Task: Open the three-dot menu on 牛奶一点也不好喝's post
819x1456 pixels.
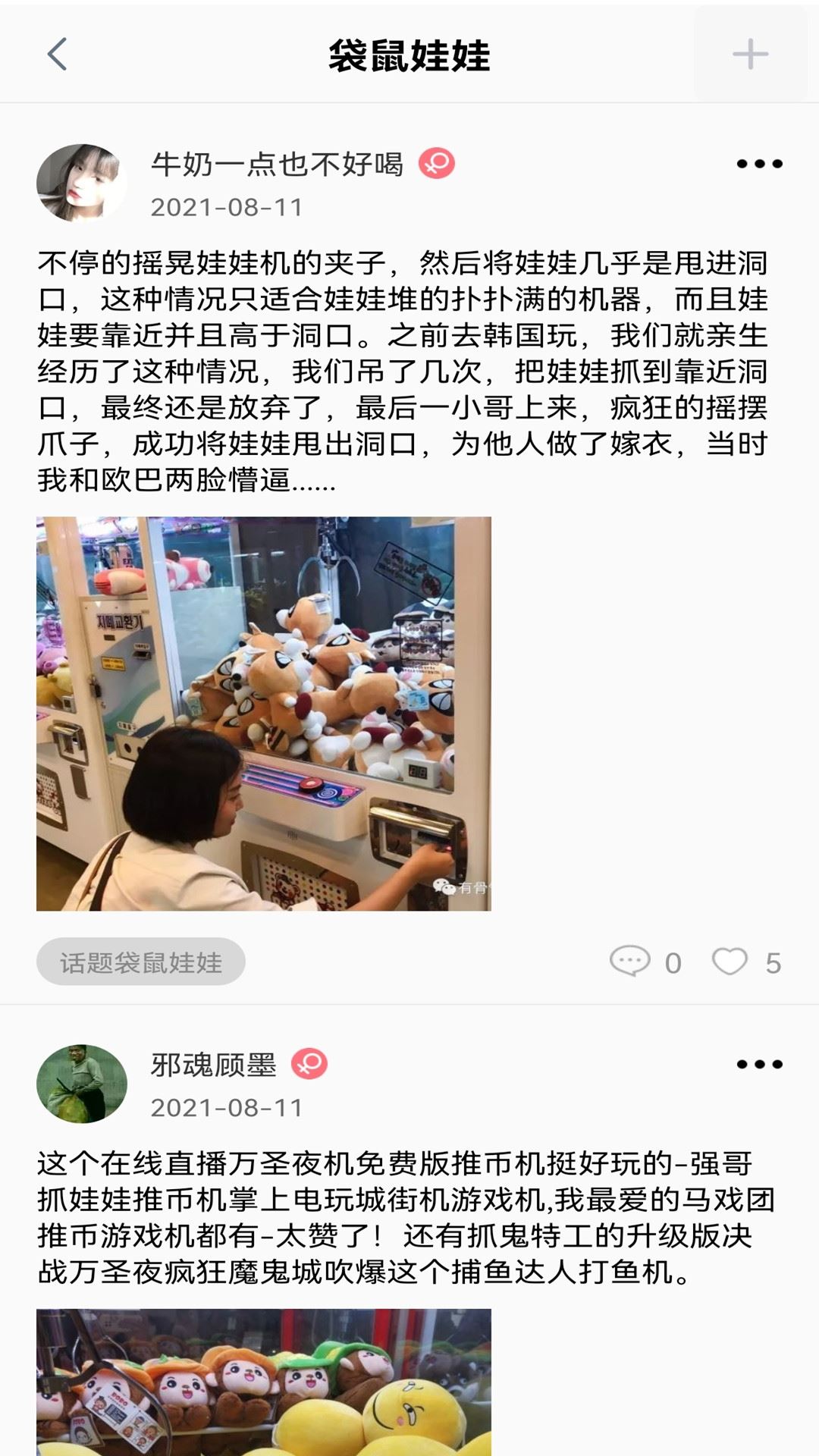Action: click(x=759, y=164)
